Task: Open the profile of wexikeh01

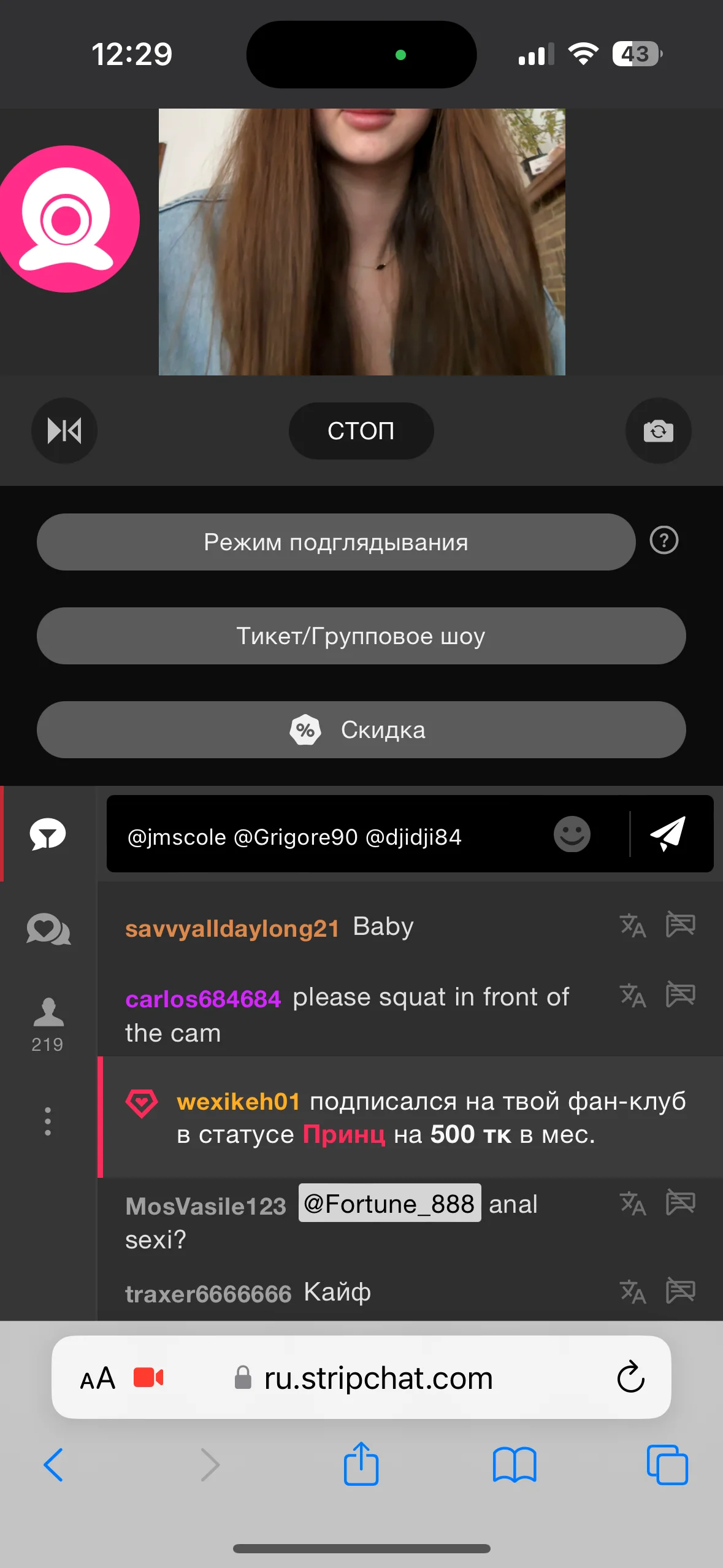Action: 238,1102
